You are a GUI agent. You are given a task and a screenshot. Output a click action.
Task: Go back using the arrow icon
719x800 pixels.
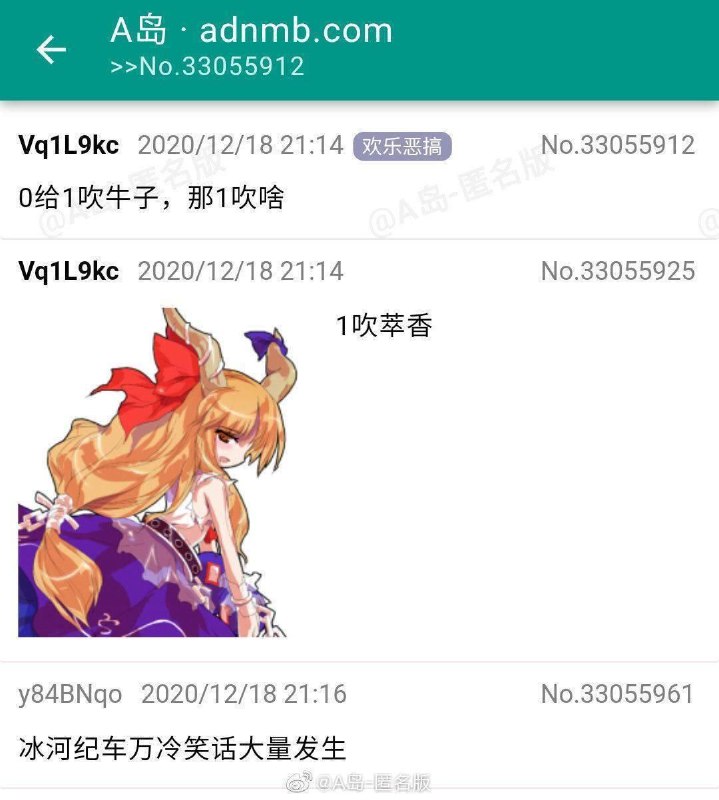(51, 50)
